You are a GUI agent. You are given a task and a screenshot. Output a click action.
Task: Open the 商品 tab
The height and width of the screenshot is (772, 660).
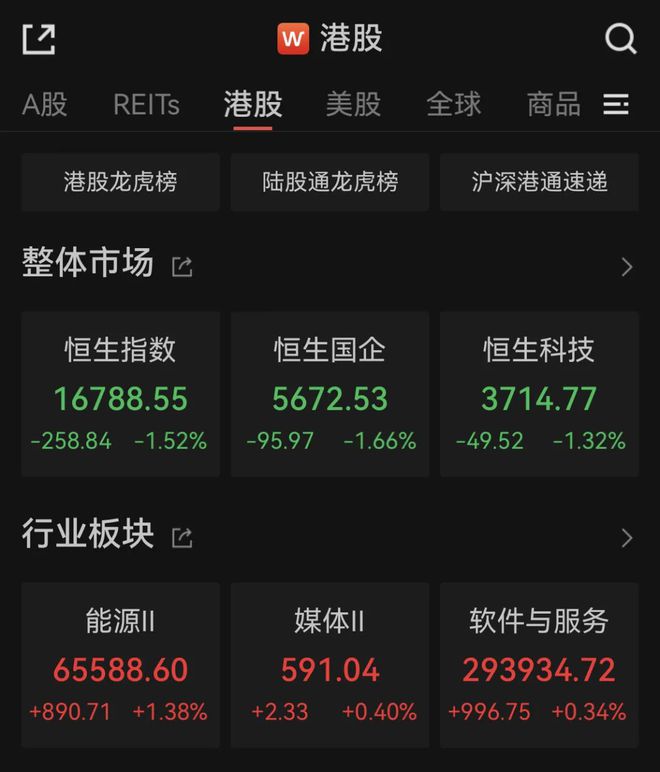tap(553, 104)
